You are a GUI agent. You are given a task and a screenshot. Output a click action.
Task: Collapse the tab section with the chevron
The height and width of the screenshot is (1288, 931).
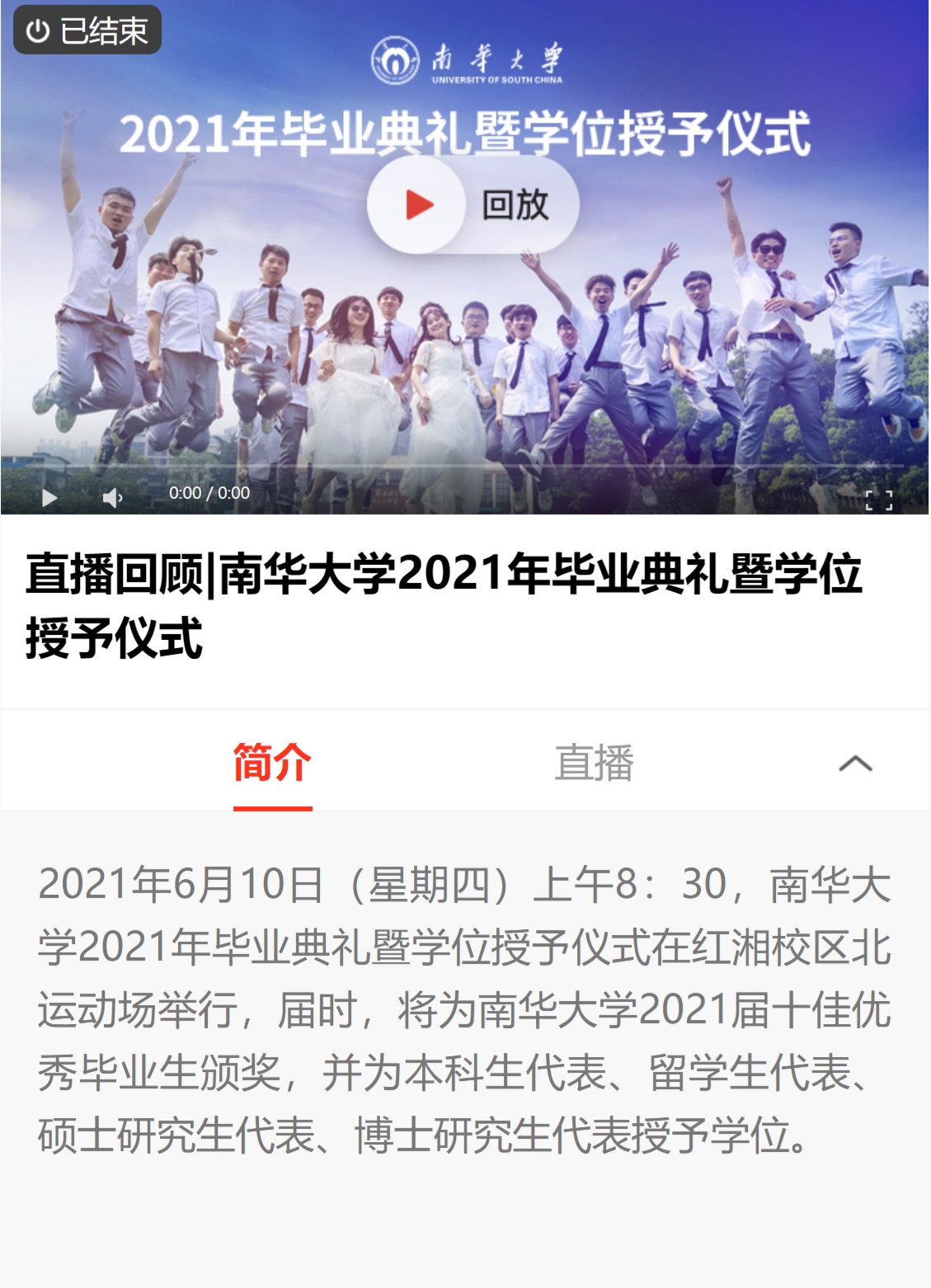(855, 764)
